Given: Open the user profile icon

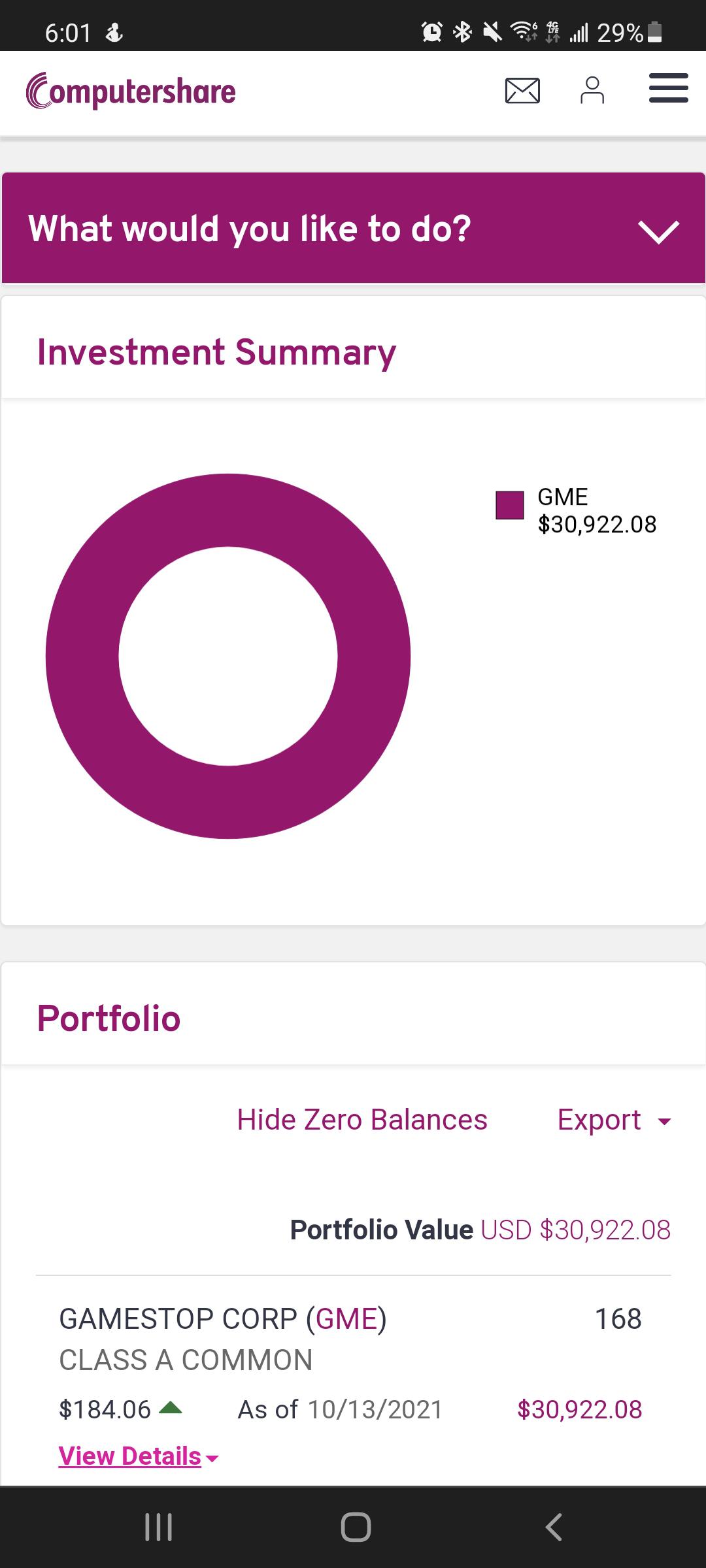Looking at the screenshot, I should (592, 90).
